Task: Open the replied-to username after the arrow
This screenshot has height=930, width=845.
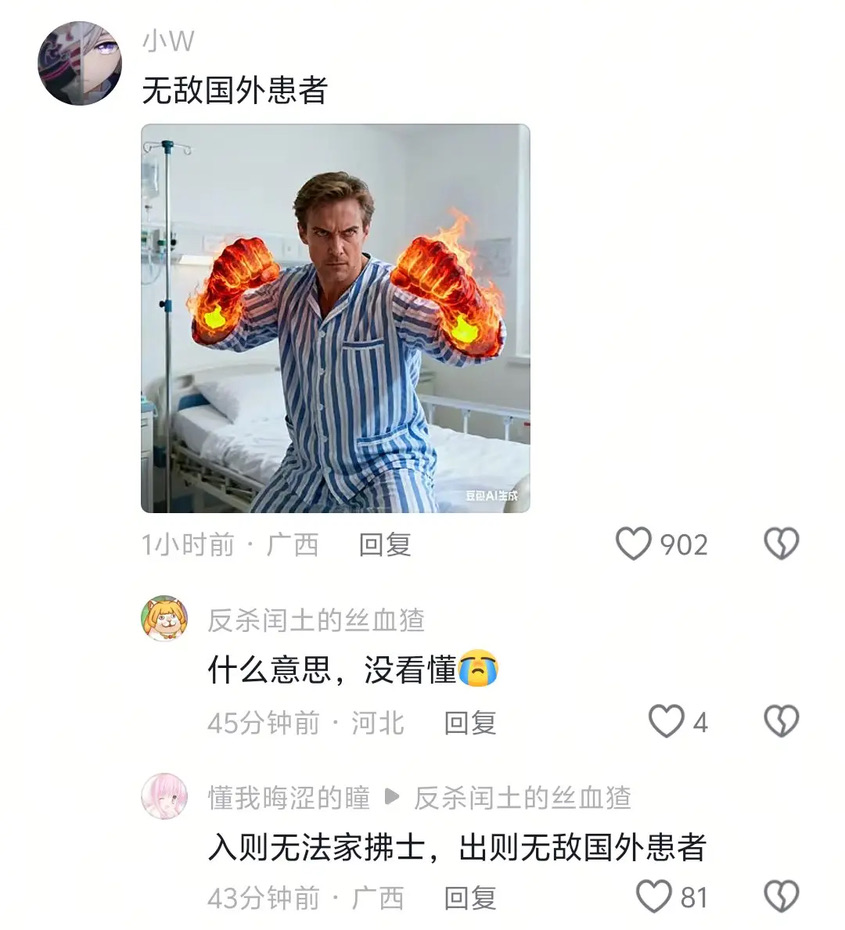Action: (523, 797)
